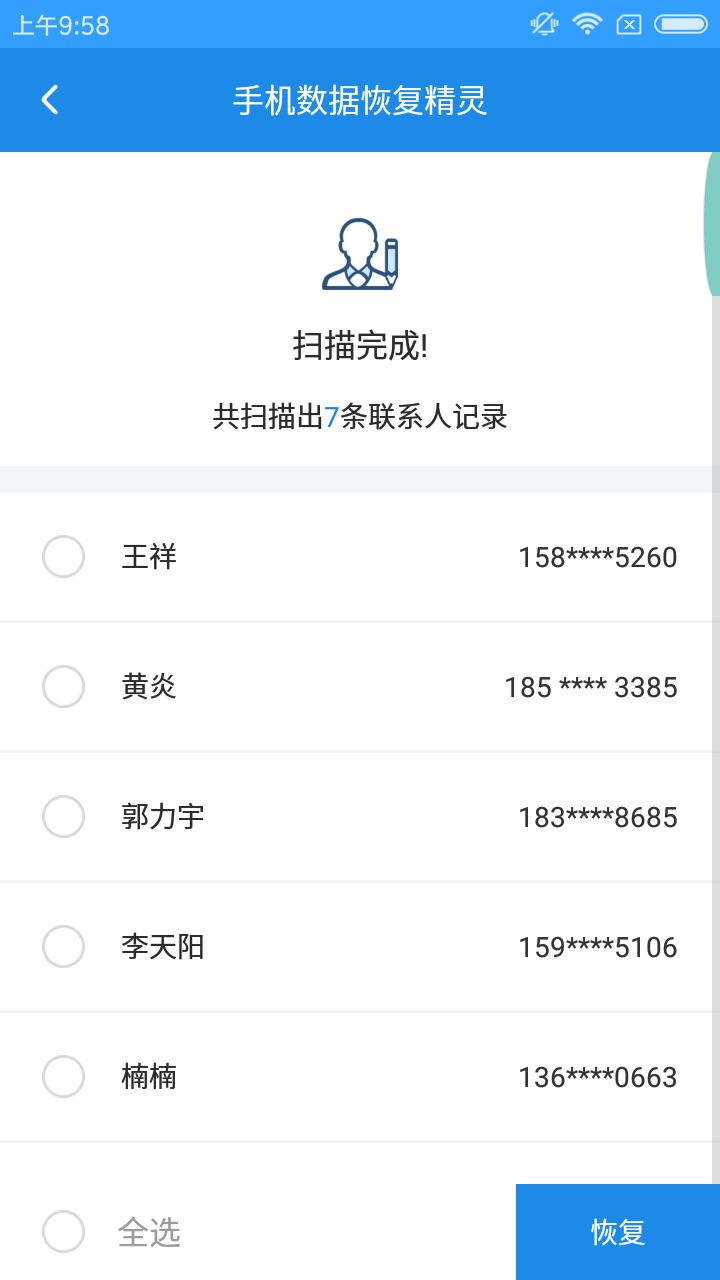Select the radio button next to 李天阳
The width and height of the screenshot is (720, 1280).
(63, 947)
